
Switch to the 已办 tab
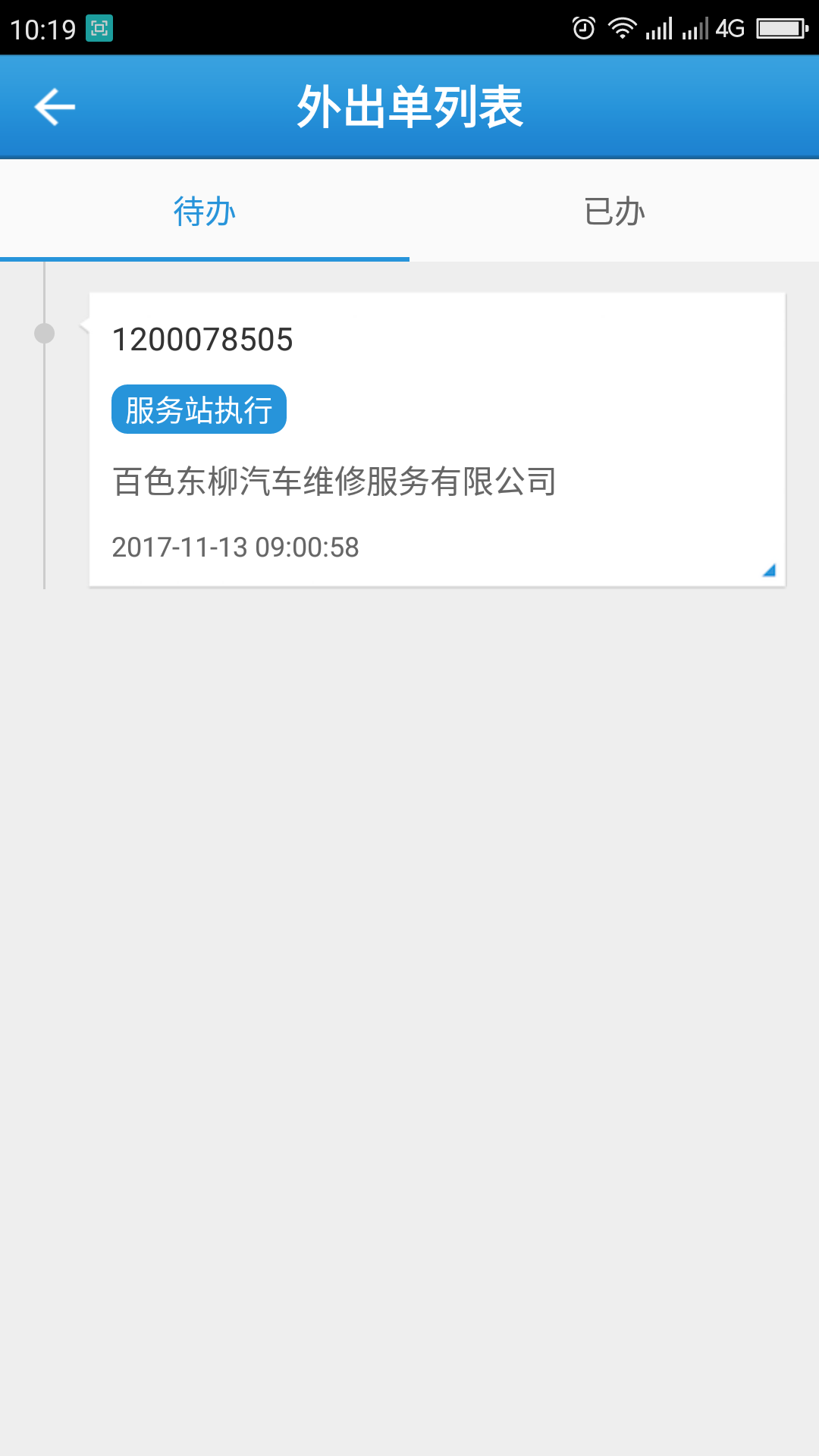click(x=614, y=211)
